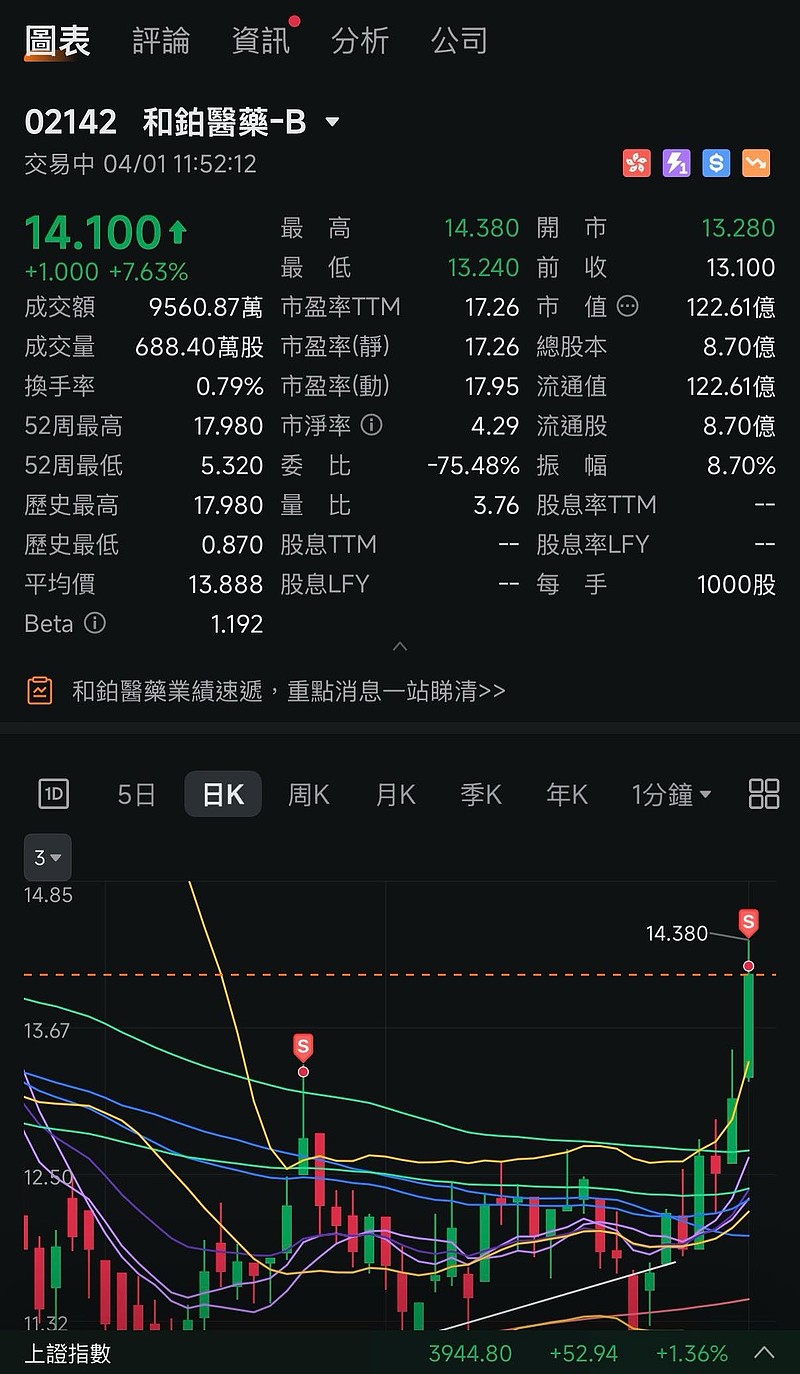Open 和鉑醫藥業績速遞 news link
Screen dimensions: 800x1374
[288, 691]
